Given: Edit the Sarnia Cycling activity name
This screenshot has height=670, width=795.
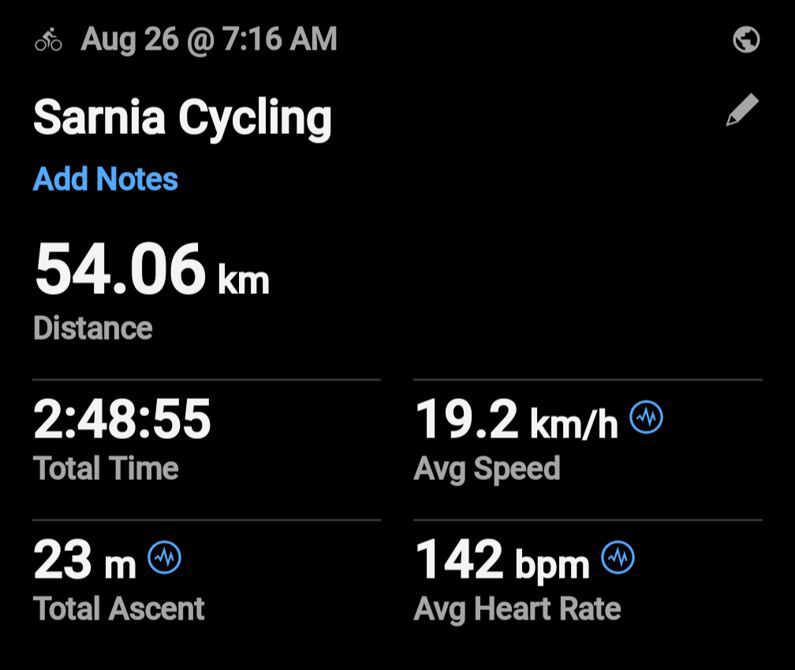Looking at the screenshot, I should click(742, 111).
